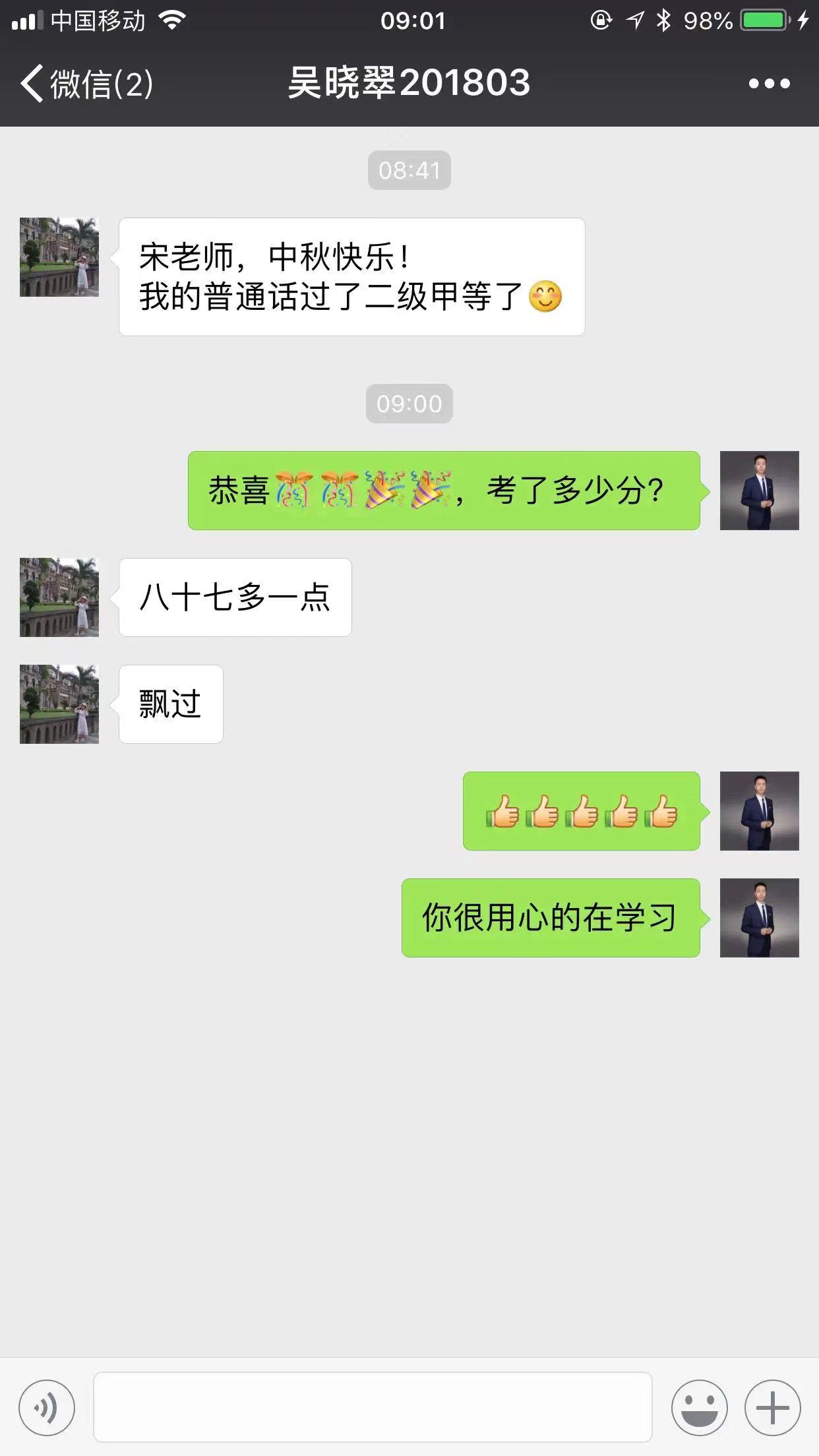Focus the message text field
819x1456 pixels.
(373, 1407)
